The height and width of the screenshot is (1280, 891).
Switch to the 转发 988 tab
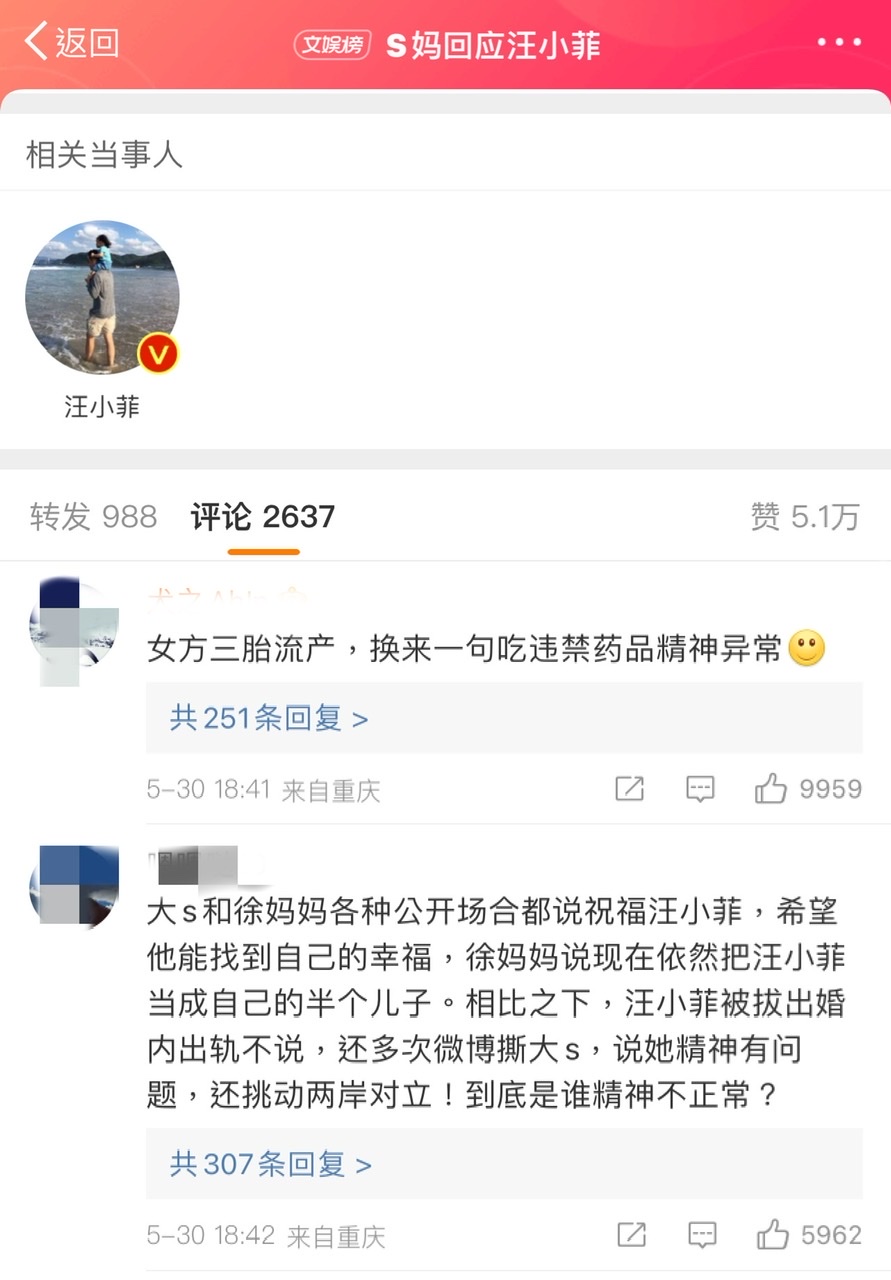coord(93,517)
